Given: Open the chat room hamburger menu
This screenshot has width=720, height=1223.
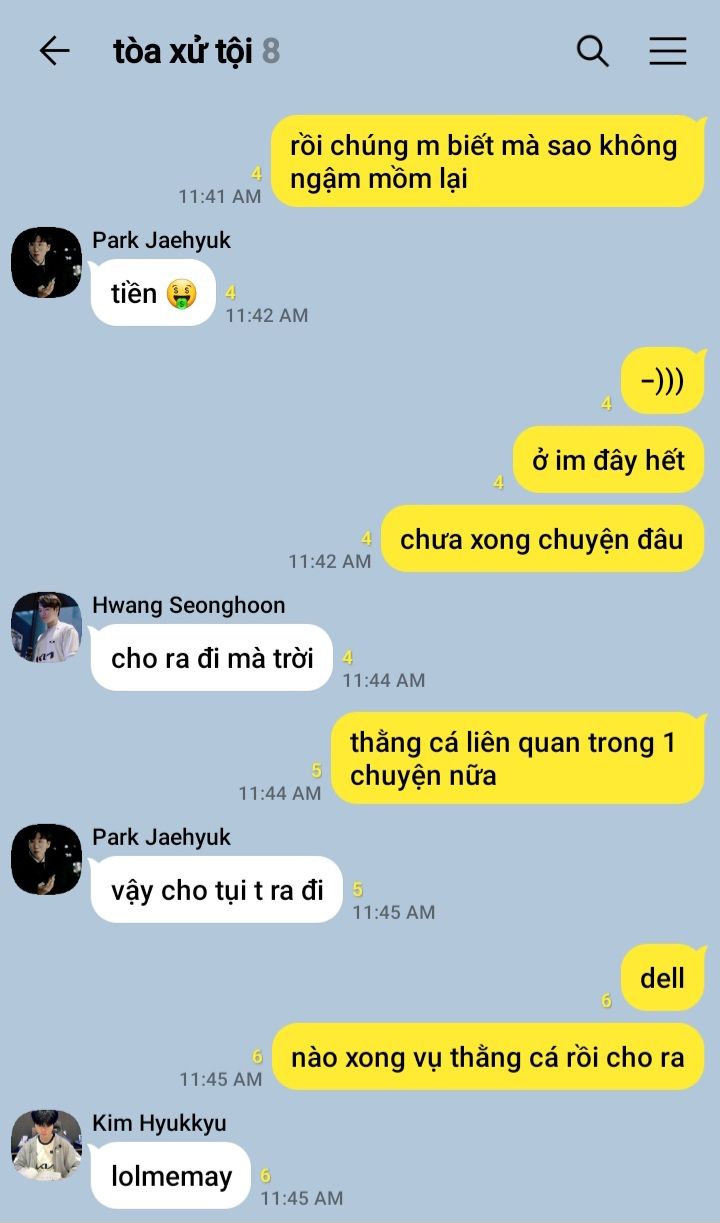Looking at the screenshot, I should coord(667,51).
